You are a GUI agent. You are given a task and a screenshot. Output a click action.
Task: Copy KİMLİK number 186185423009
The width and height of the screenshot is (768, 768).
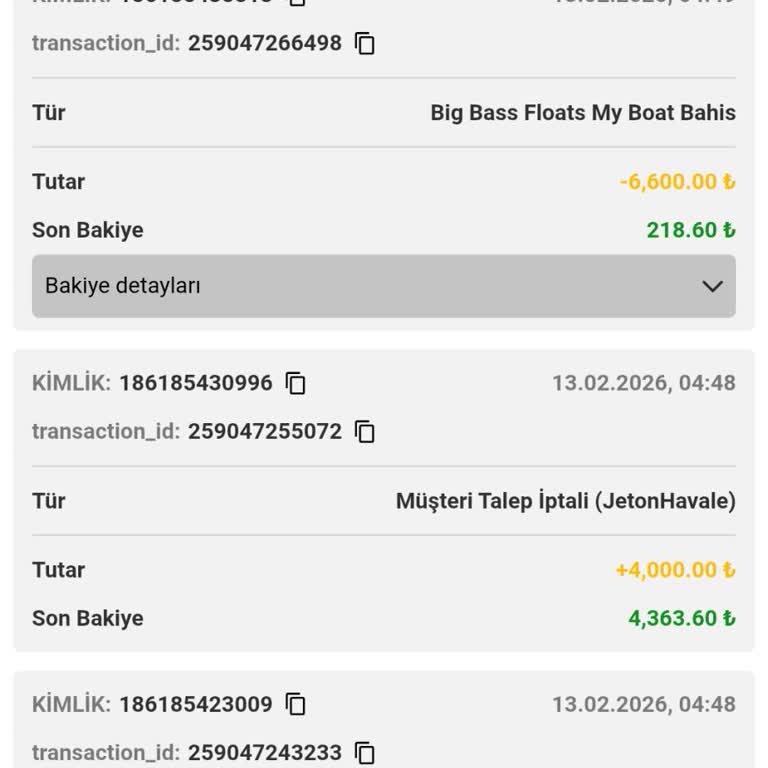296,704
